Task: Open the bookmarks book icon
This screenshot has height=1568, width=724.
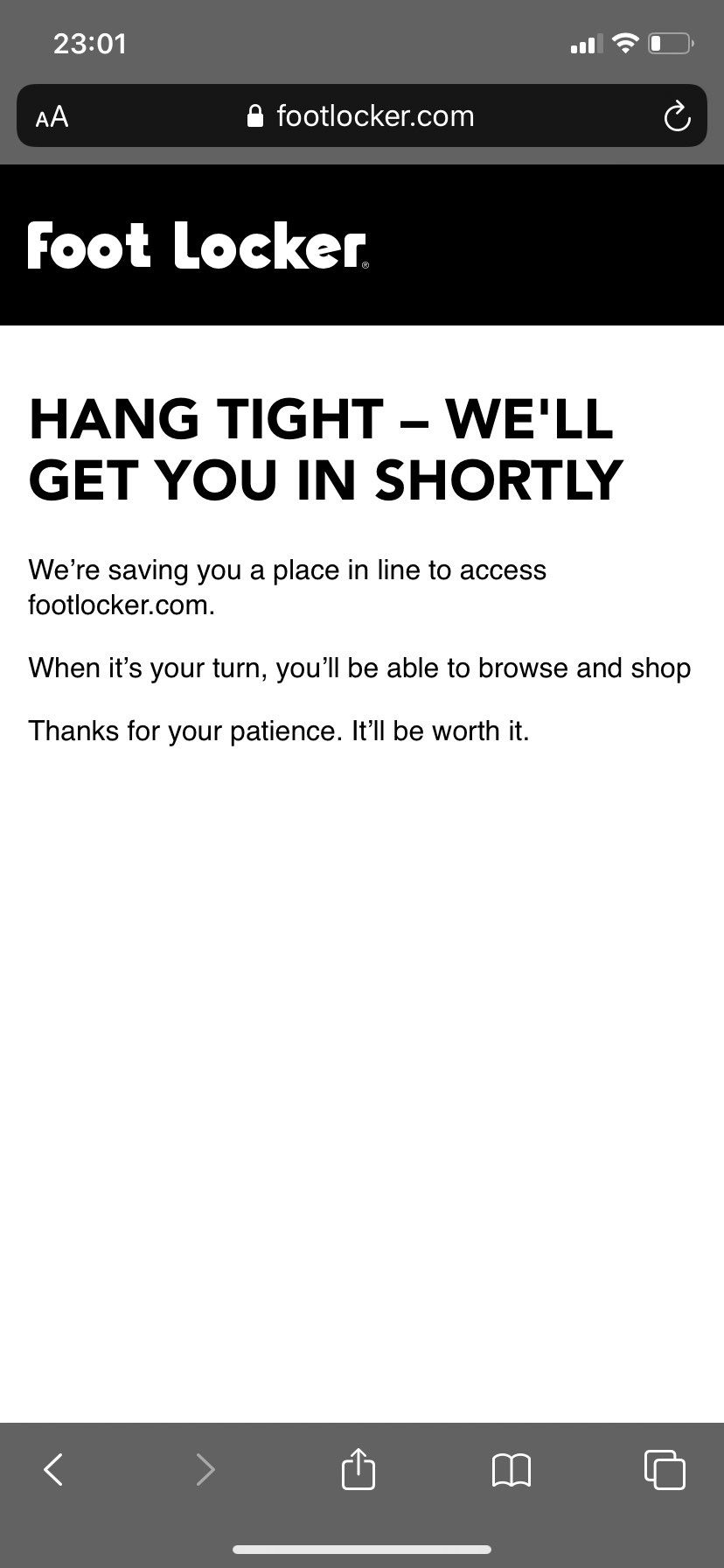Action: 512,1470
